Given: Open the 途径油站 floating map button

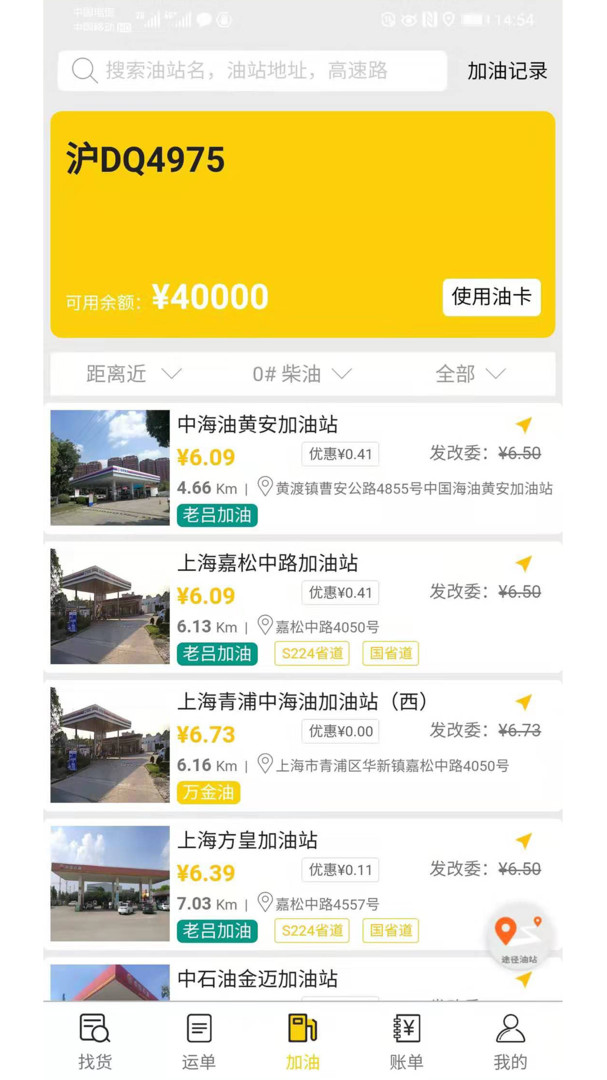Looking at the screenshot, I should coord(519,938).
